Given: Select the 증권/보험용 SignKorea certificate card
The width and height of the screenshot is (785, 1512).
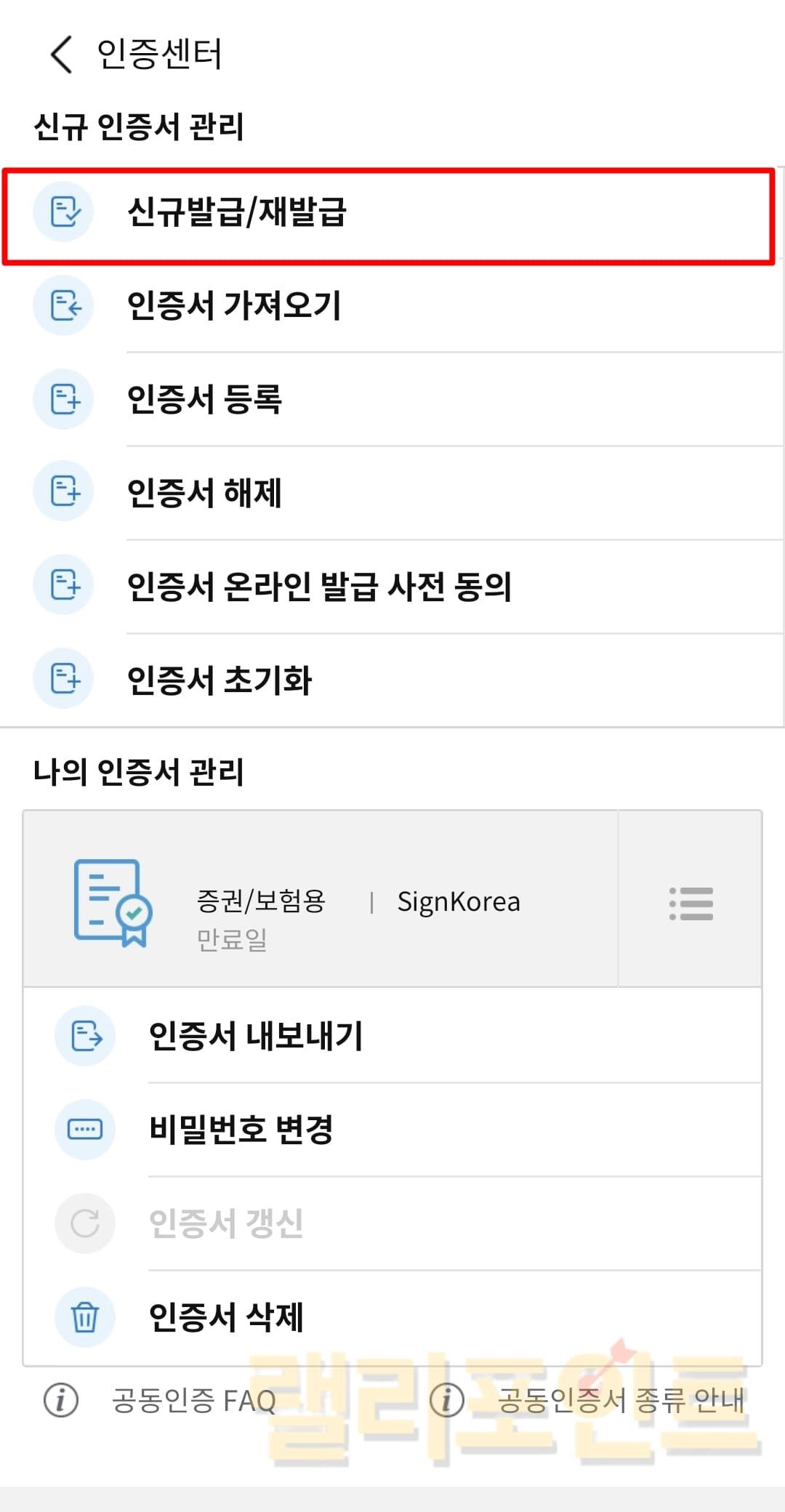Looking at the screenshot, I should 320,901.
